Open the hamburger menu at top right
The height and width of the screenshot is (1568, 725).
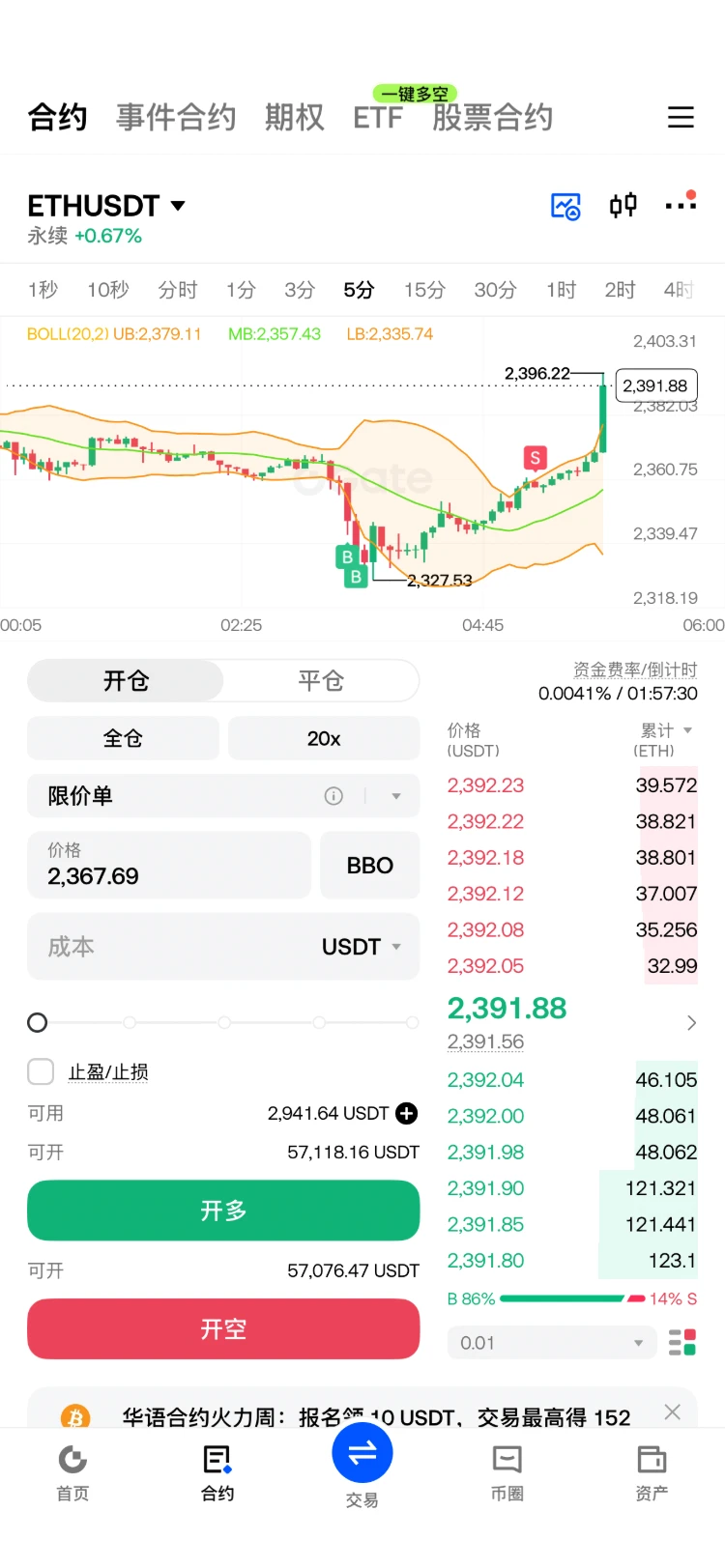(x=681, y=117)
